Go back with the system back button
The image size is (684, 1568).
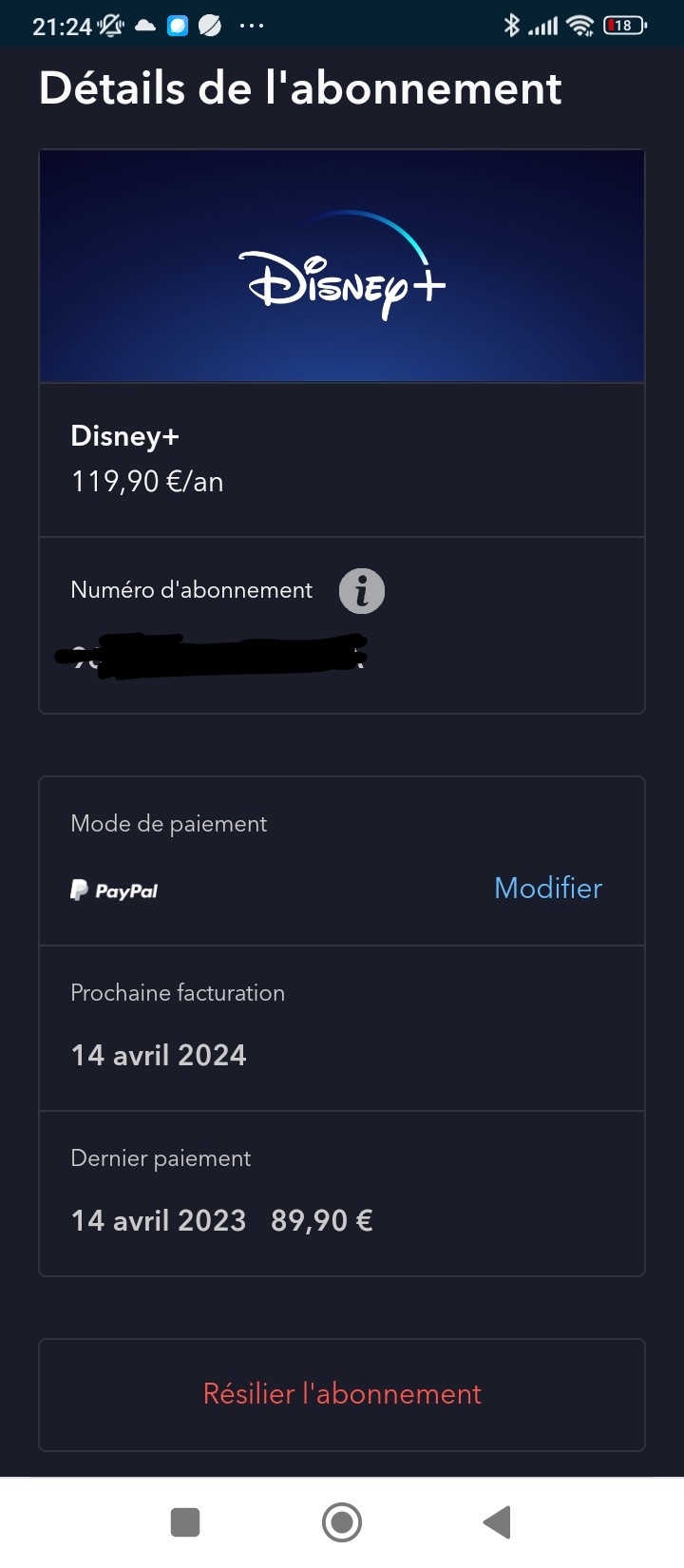coord(497,1521)
